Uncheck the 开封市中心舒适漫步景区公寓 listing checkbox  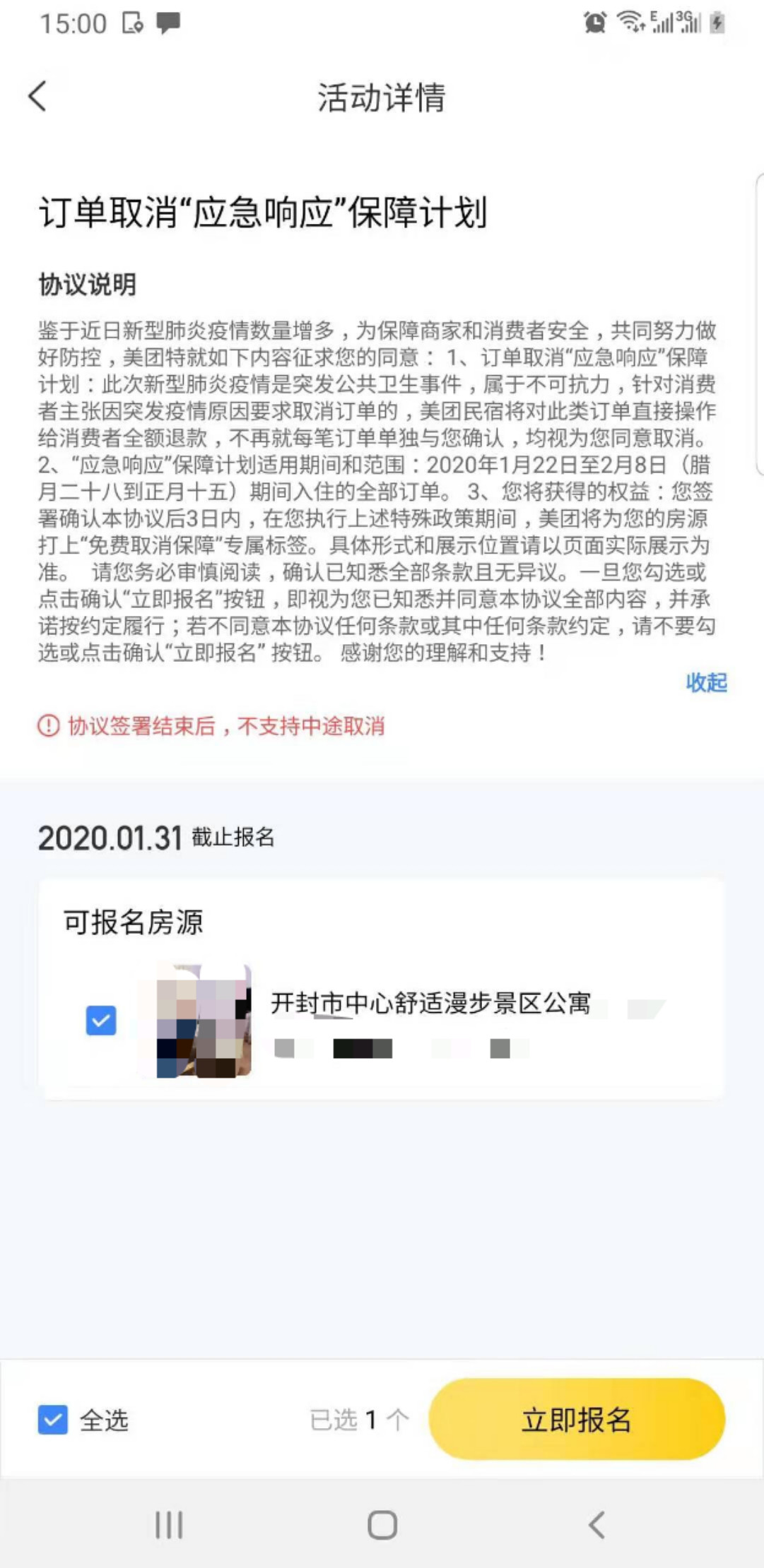pos(101,1021)
